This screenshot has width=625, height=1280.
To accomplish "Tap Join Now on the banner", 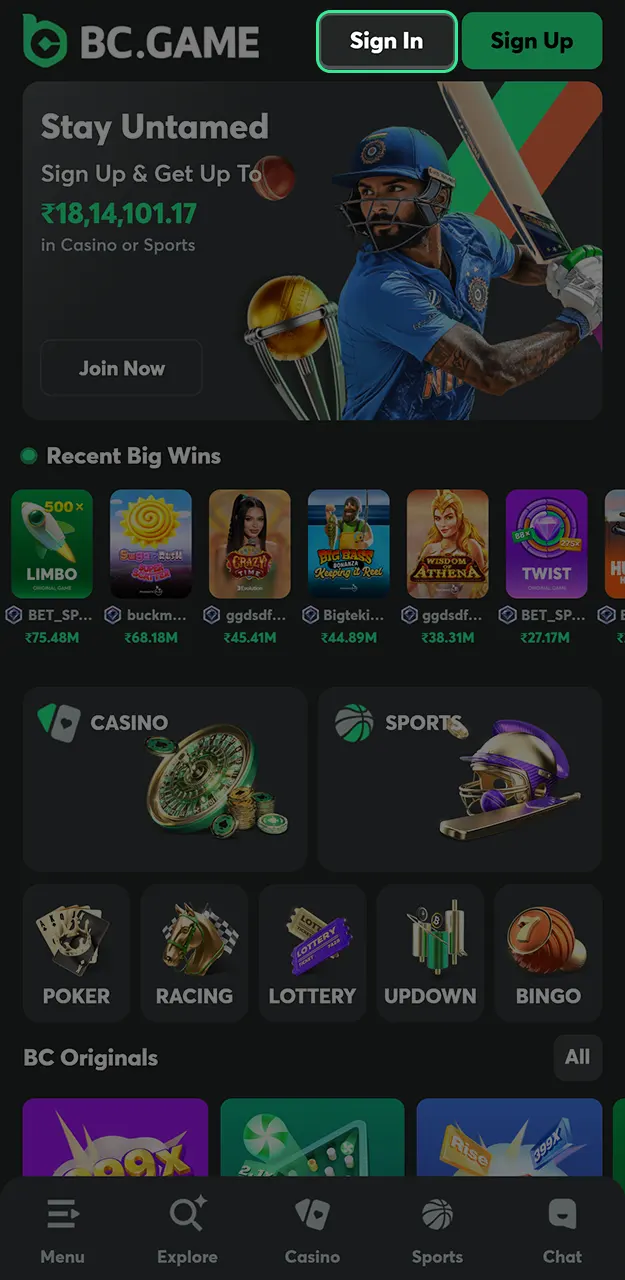I will tap(121, 368).
